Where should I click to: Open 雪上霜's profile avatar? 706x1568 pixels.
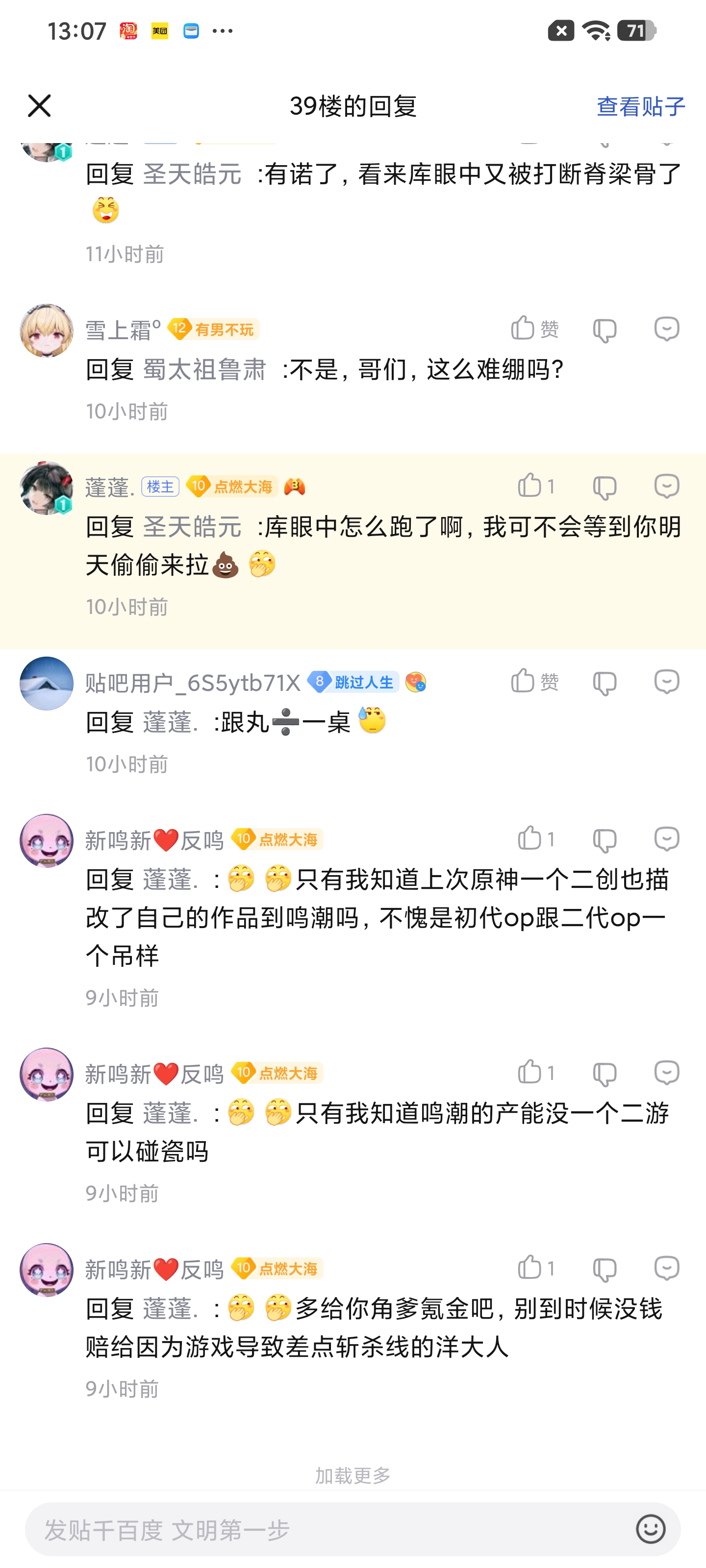click(x=46, y=331)
